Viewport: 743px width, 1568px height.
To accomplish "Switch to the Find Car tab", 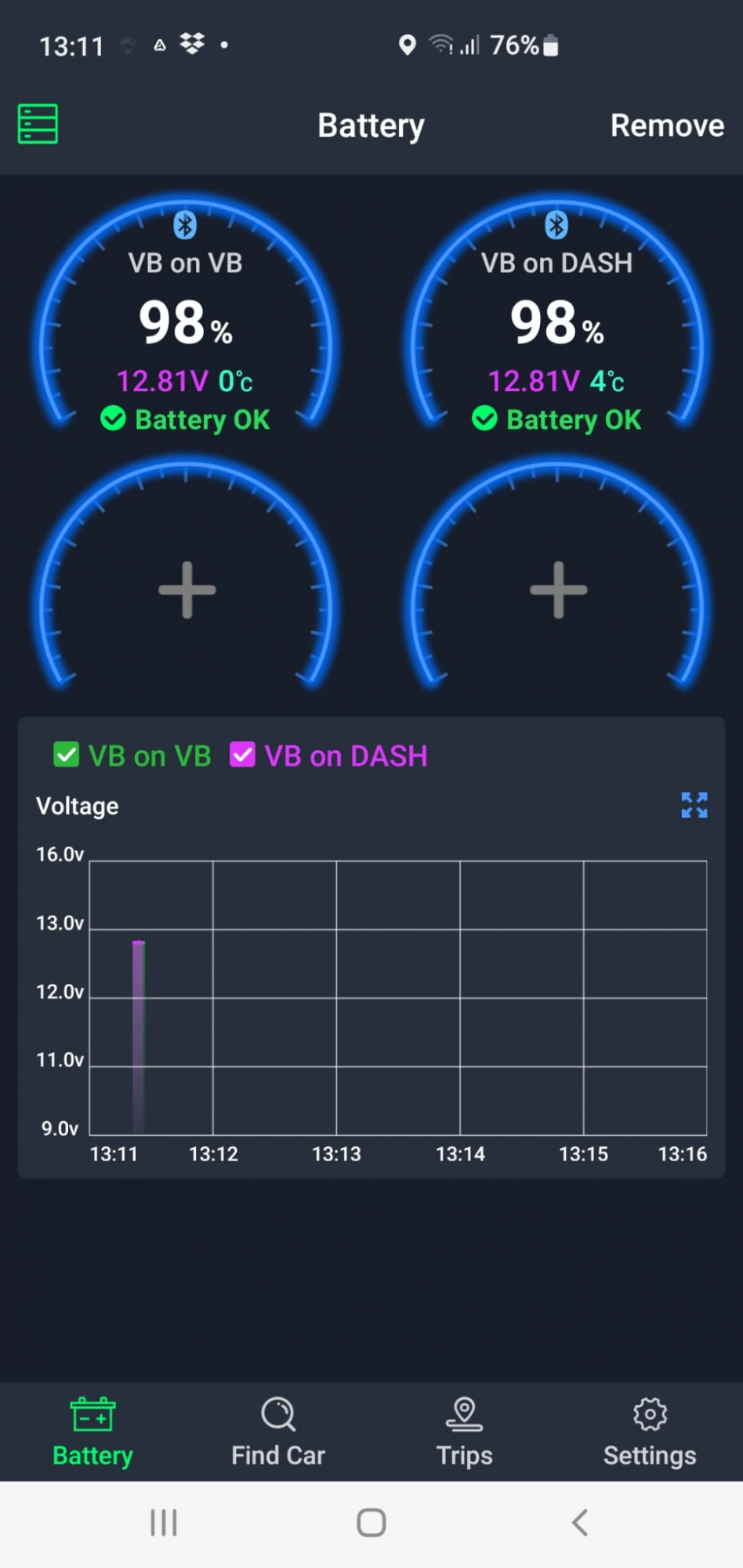I will [278, 1432].
